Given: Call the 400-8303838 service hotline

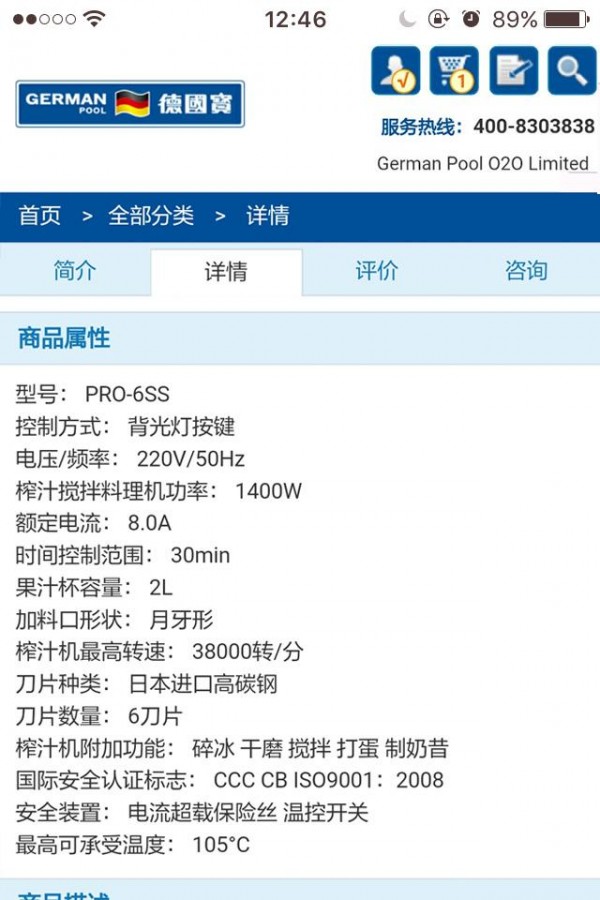Looking at the screenshot, I should tap(533, 127).
